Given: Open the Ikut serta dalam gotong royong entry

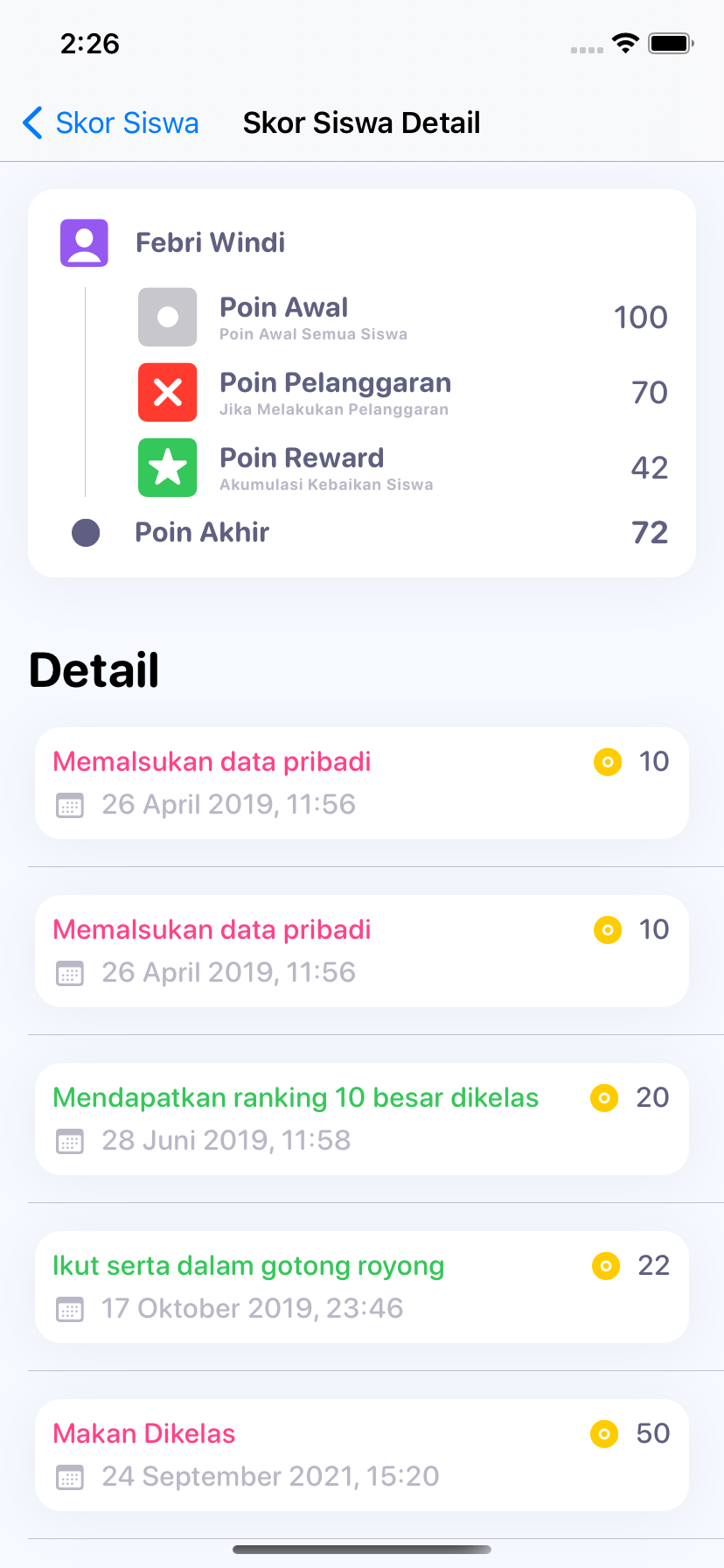Looking at the screenshot, I should tap(362, 1287).
